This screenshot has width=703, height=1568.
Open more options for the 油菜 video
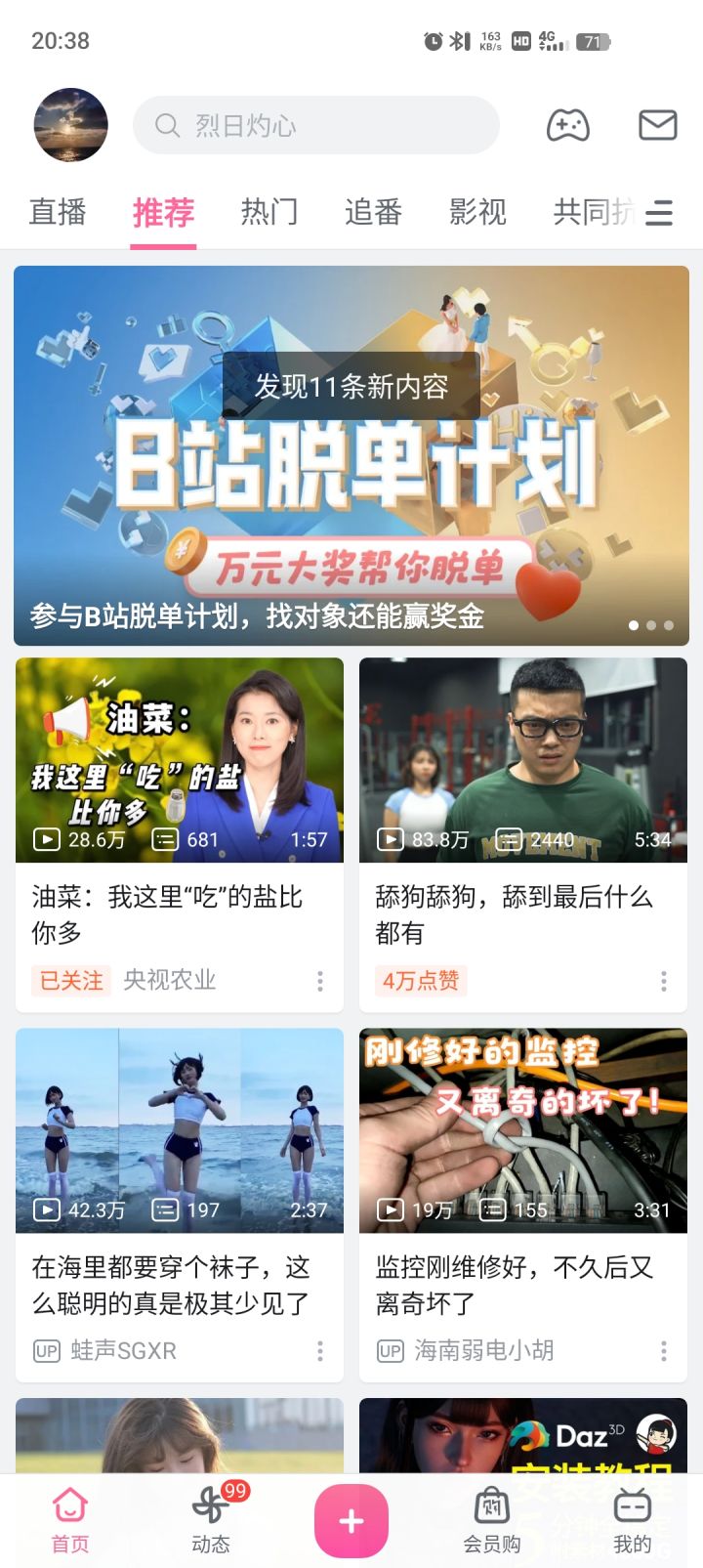point(320,981)
